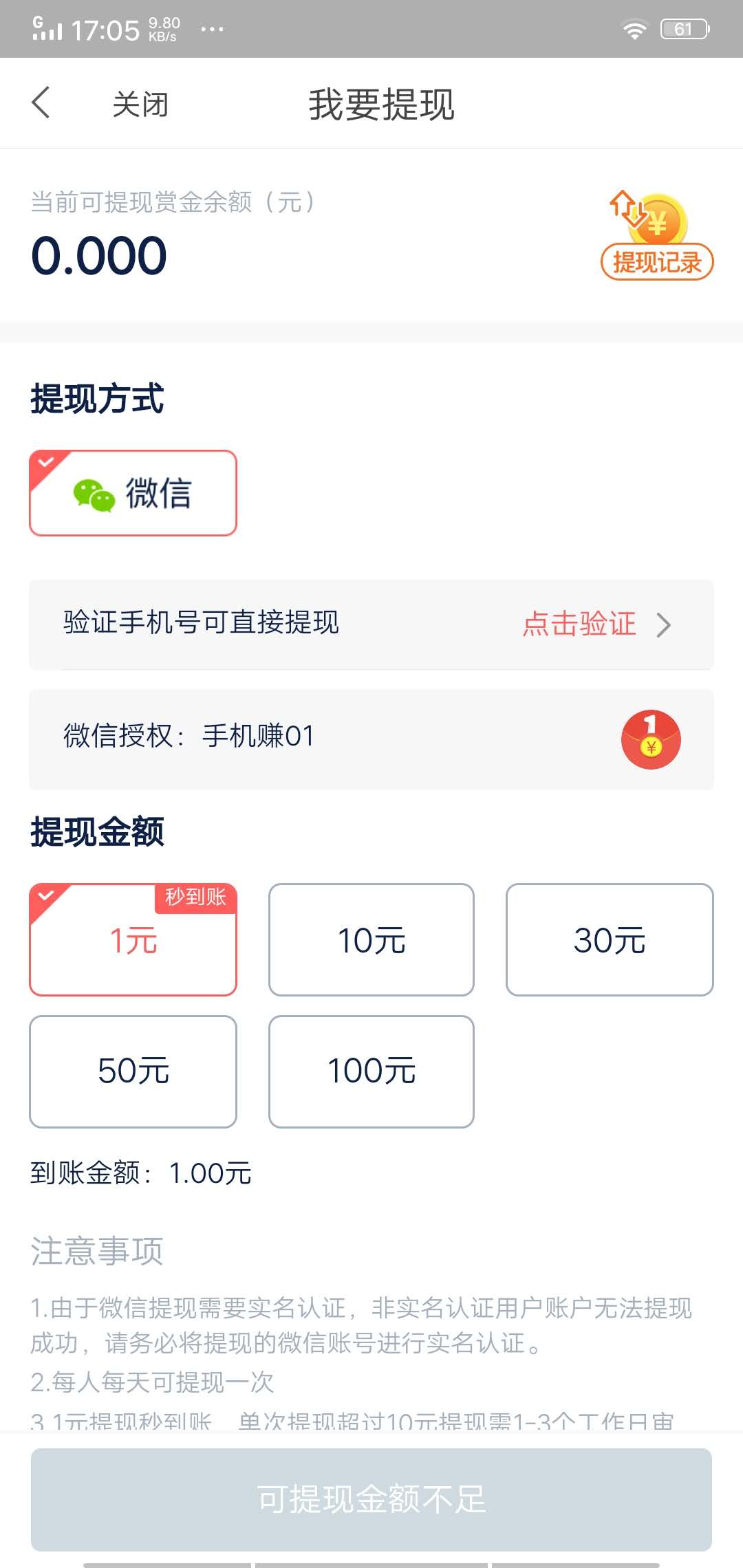Click 关闭 in the top bar
The height and width of the screenshot is (1568, 743).
(x=141, y=103)
